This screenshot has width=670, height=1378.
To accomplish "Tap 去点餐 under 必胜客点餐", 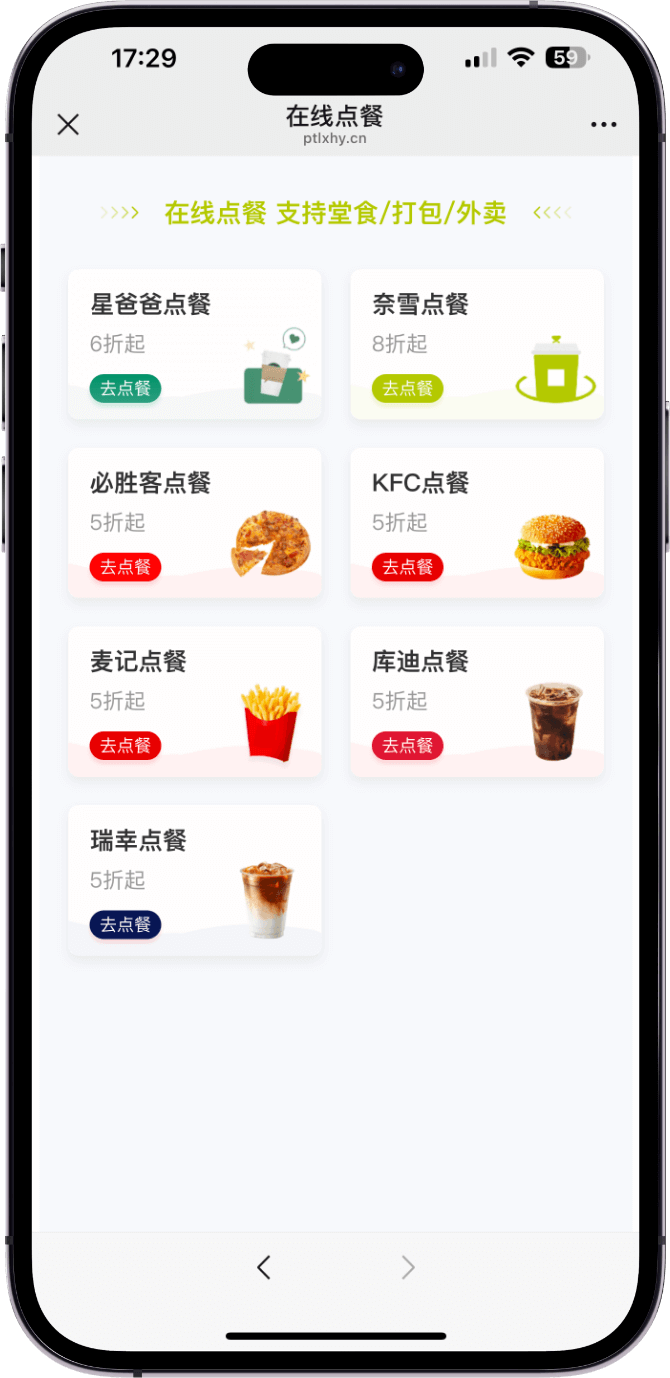I will point(125,567).
